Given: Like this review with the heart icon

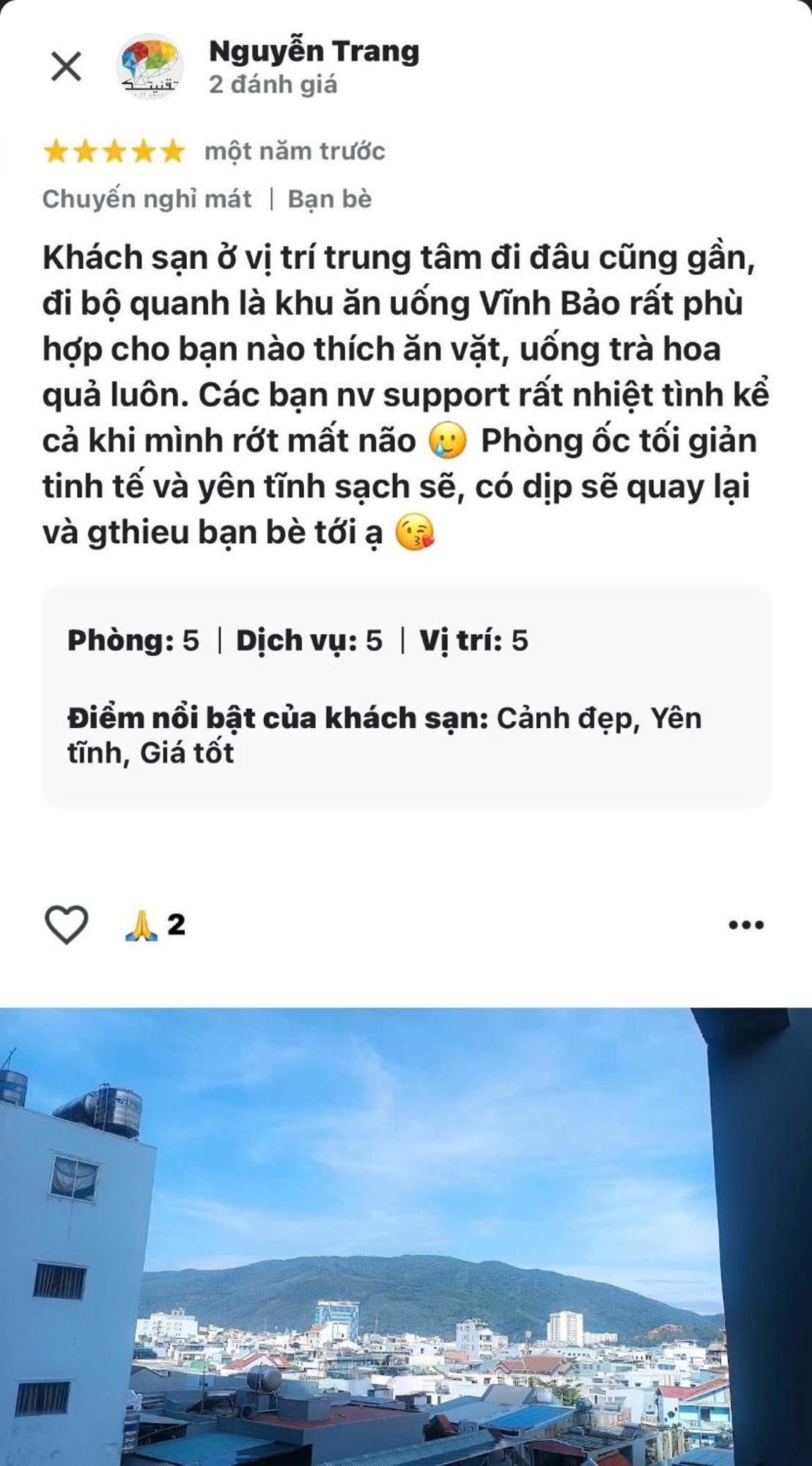Looking at the screenshot, I should pos(67,924).
